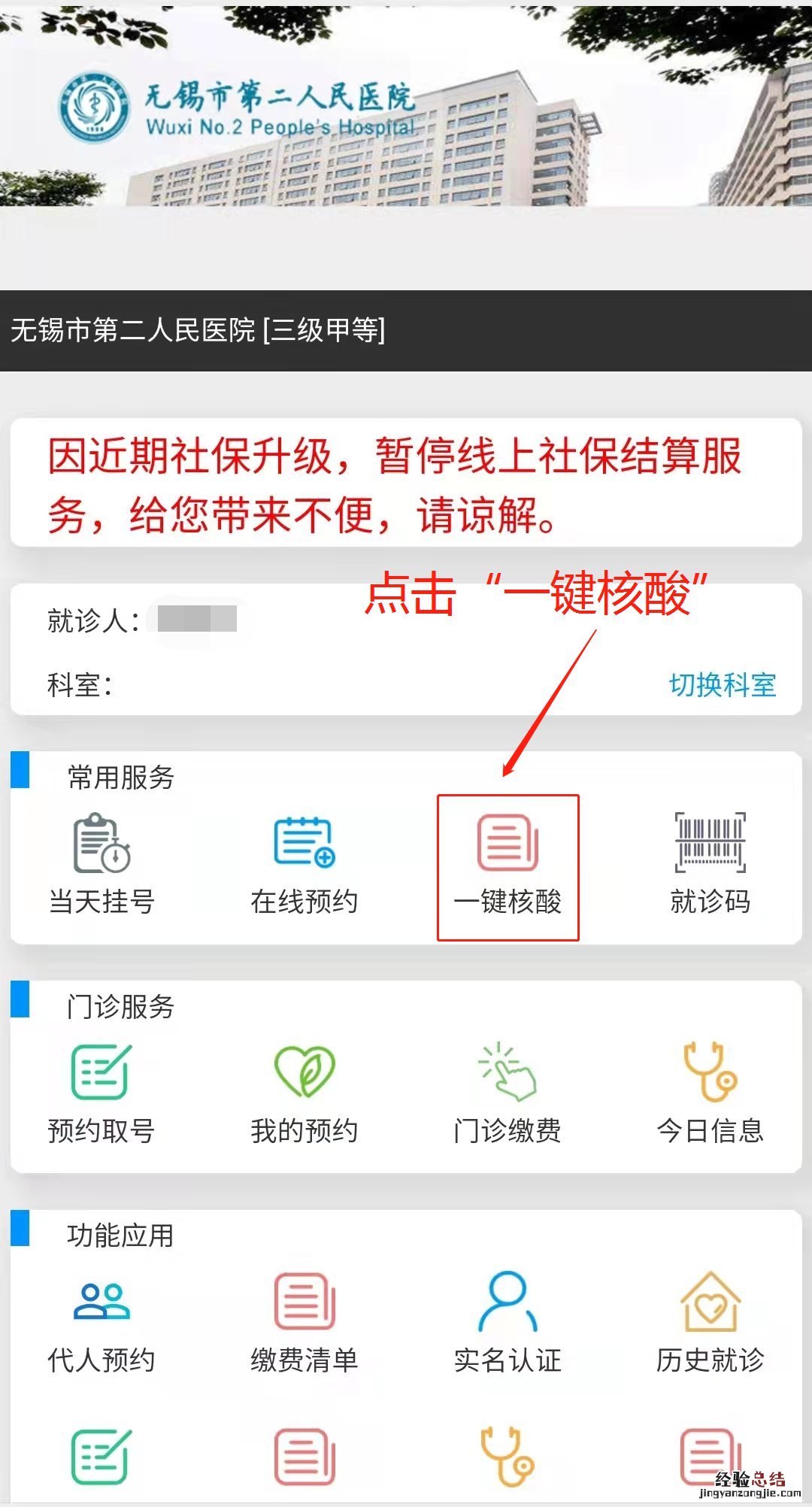The width and height of the screenshot is (812, 1507).
Task: Open 在线预约 online appointment
Action: (x=304, y=865)
